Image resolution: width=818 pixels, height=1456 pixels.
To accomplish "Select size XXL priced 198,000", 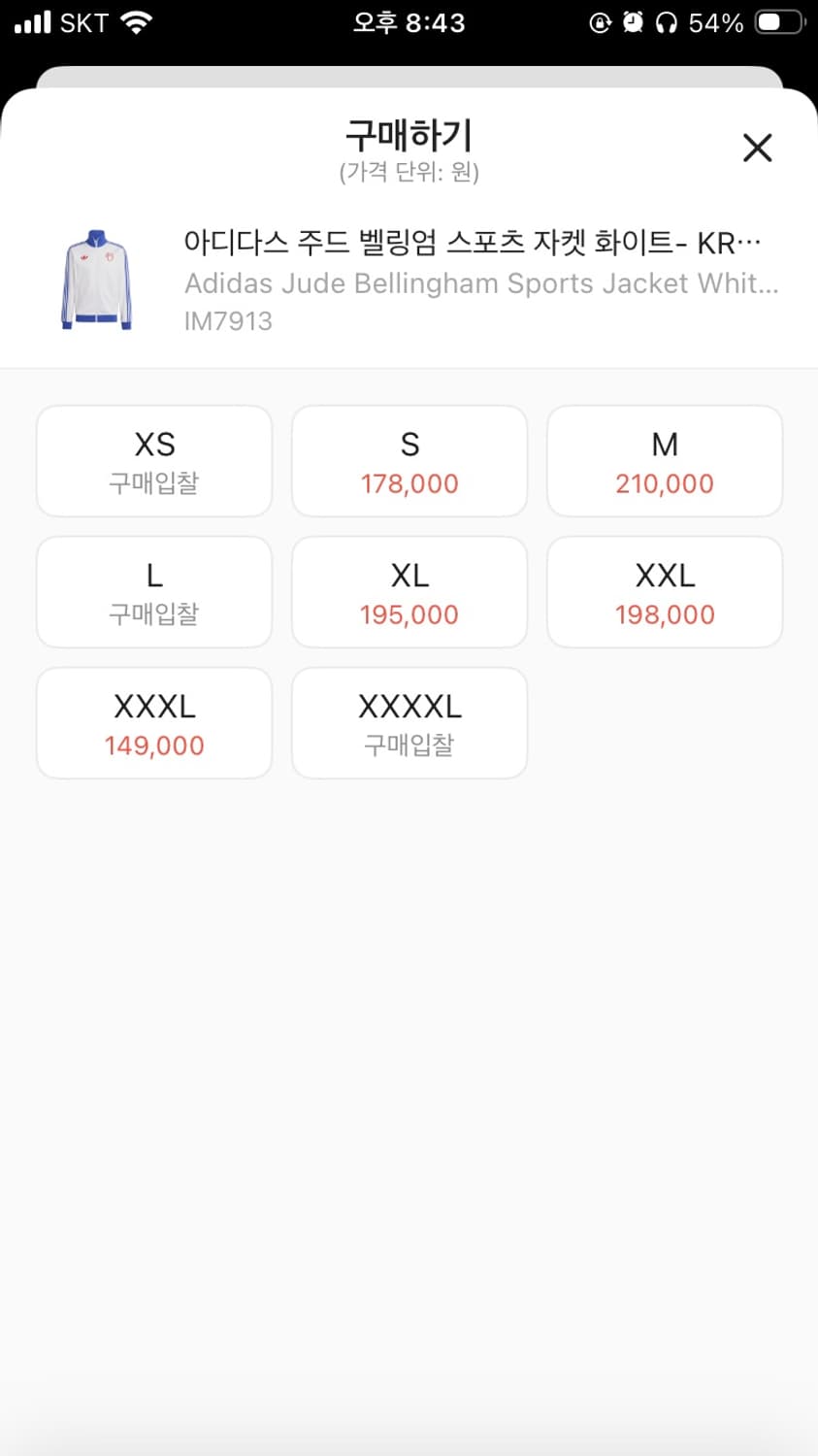I will coord(664,592).
